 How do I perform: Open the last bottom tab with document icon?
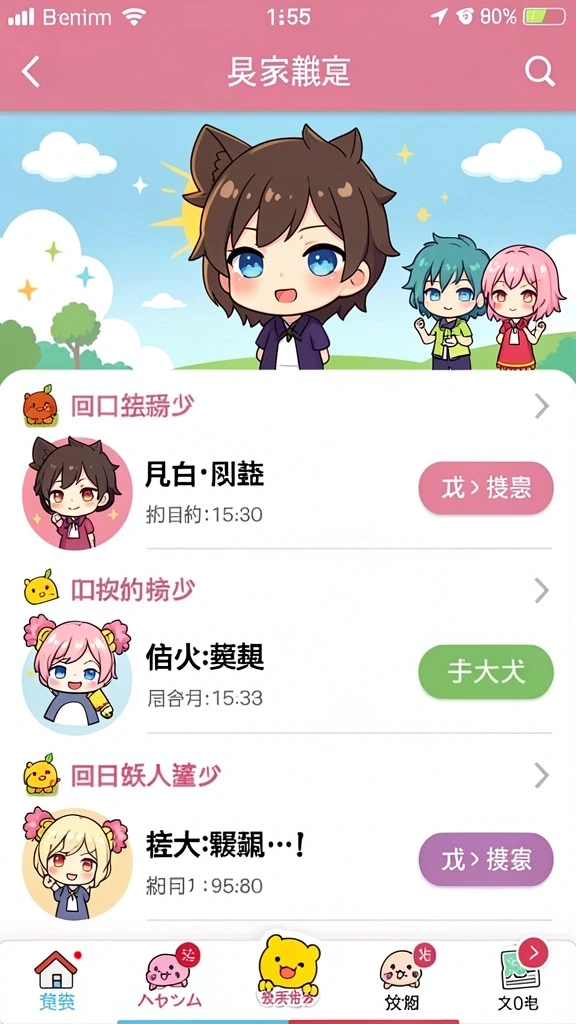tap(521, 978)
